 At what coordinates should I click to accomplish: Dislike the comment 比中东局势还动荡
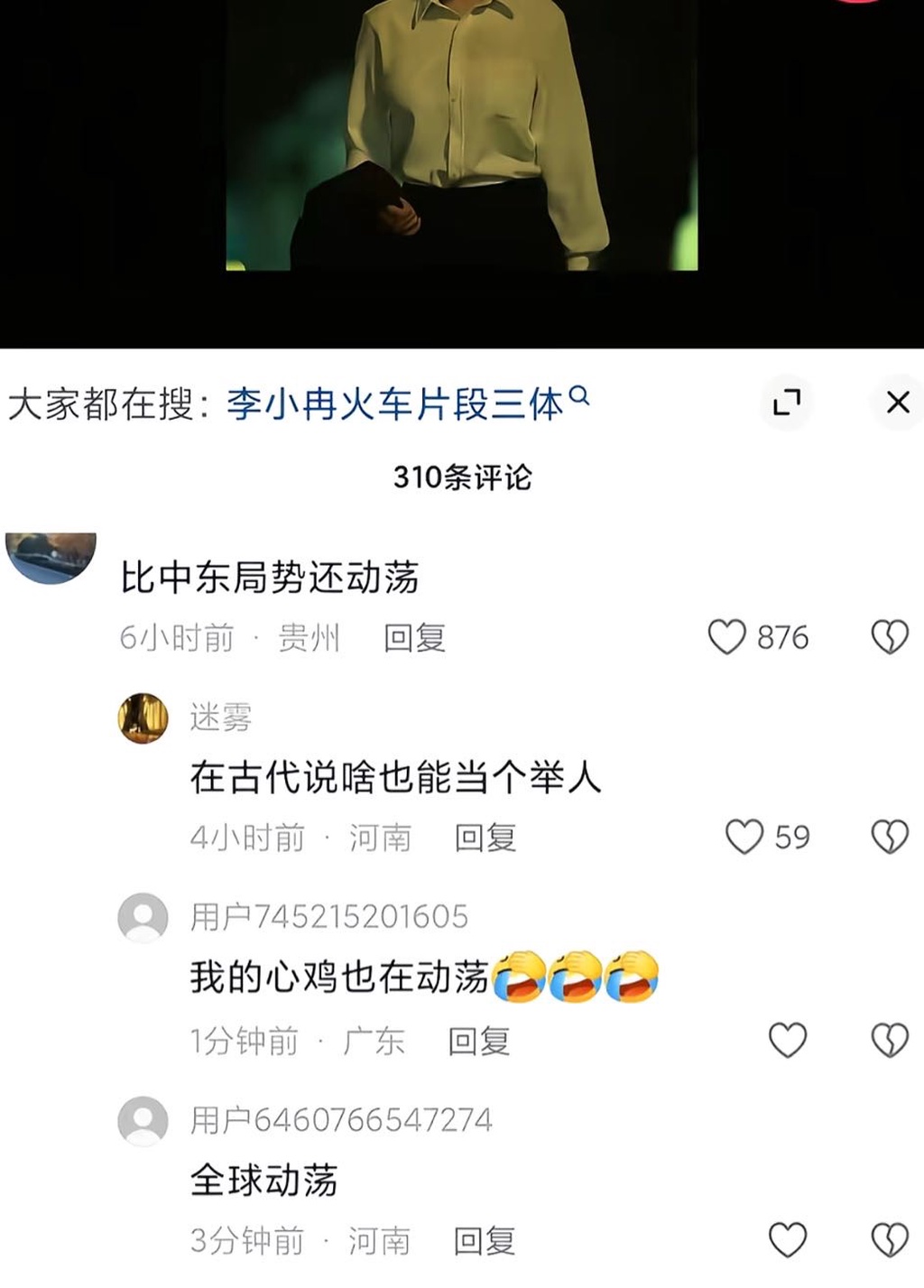889,637
